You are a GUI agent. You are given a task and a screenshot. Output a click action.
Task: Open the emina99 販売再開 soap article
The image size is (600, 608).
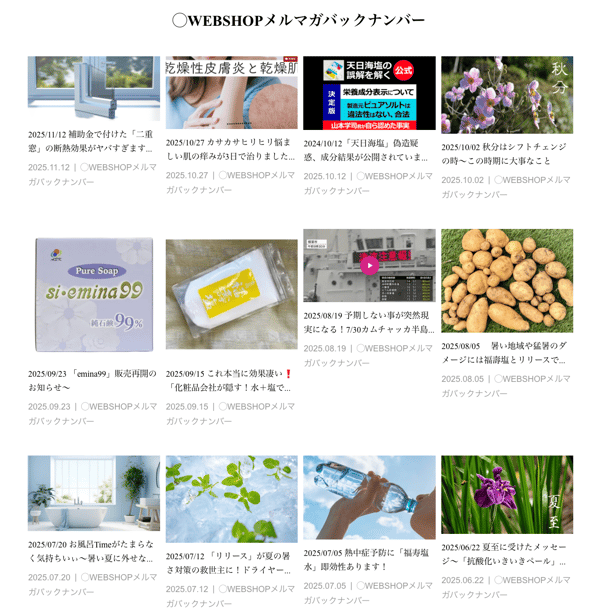click(93, 294)
